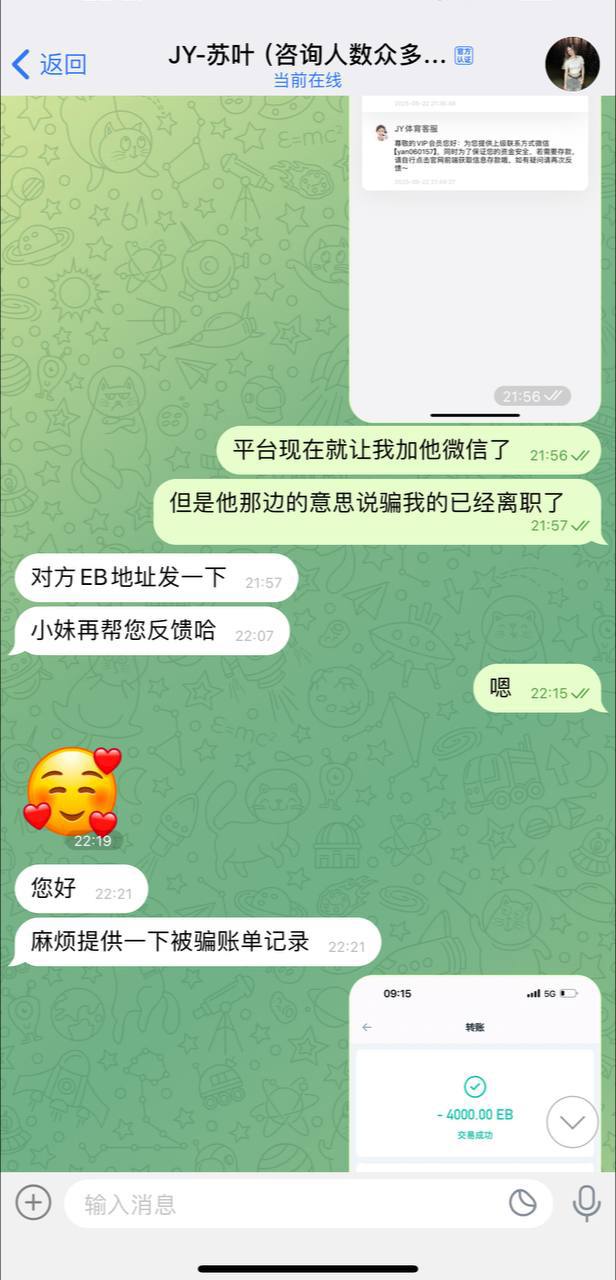The height and width of the screenshot is (1280, 616).
Task: Tap the smiling hearts emoji sticker
Action: click(x=72, y=790)
